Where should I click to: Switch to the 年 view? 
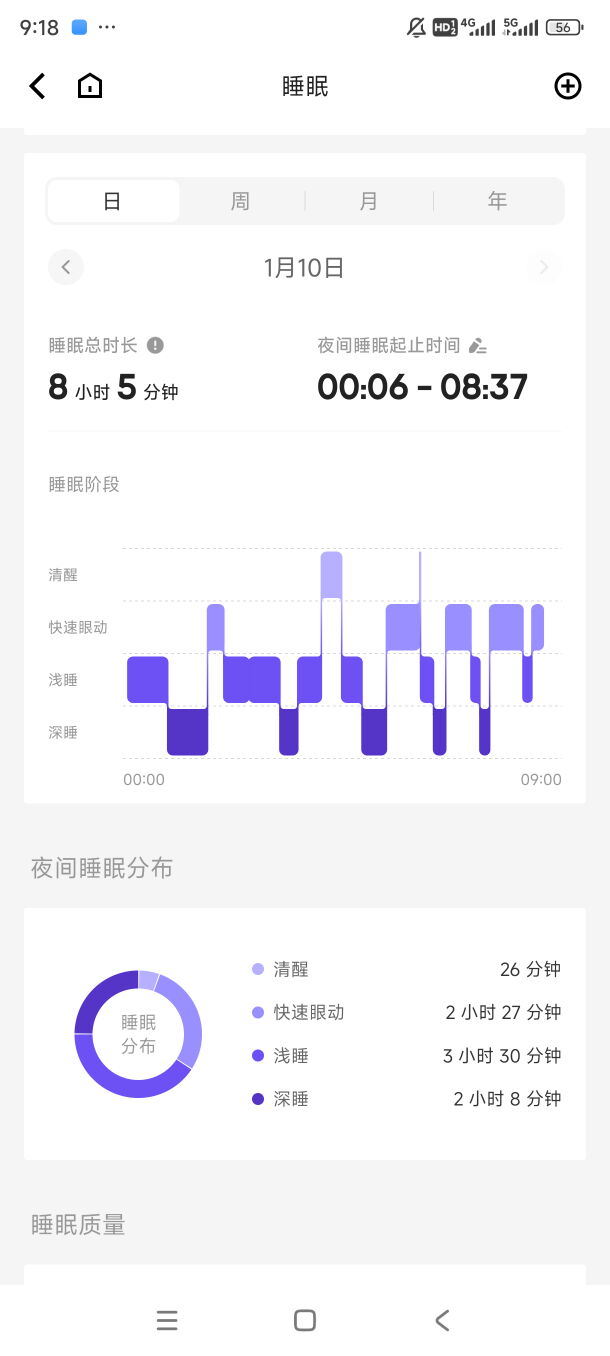(x=497, y=201)
